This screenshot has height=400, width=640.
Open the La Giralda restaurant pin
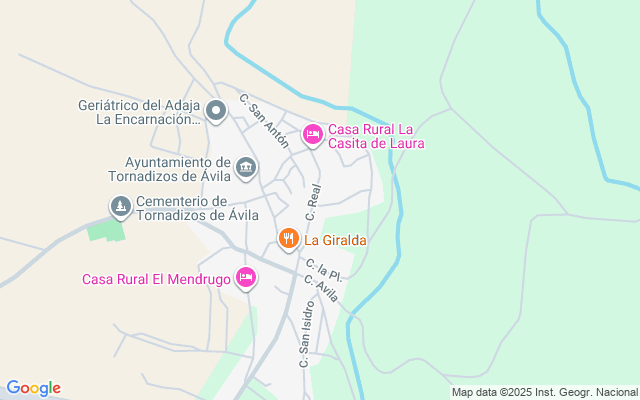pos(288,237)
